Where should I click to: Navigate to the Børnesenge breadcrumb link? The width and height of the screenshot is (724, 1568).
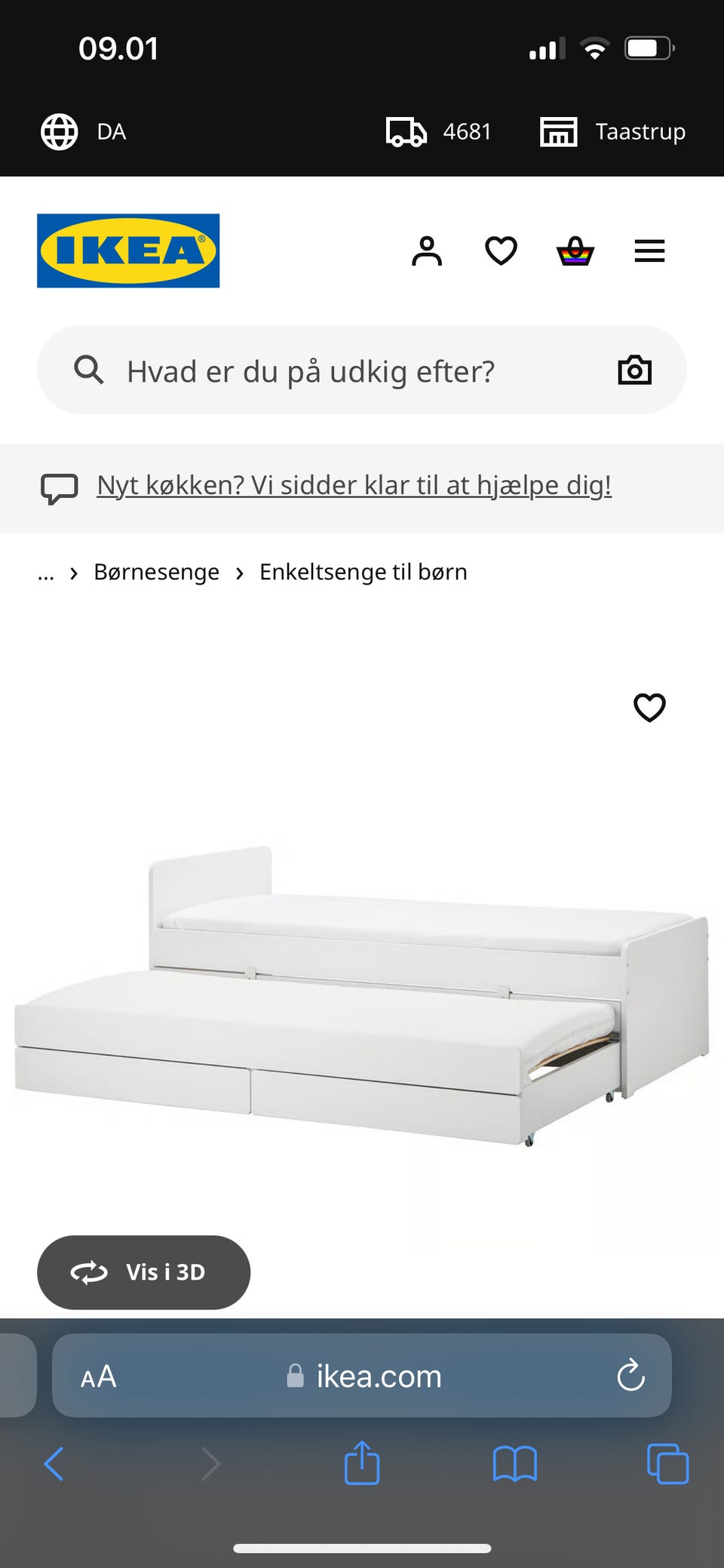[157, 572]
